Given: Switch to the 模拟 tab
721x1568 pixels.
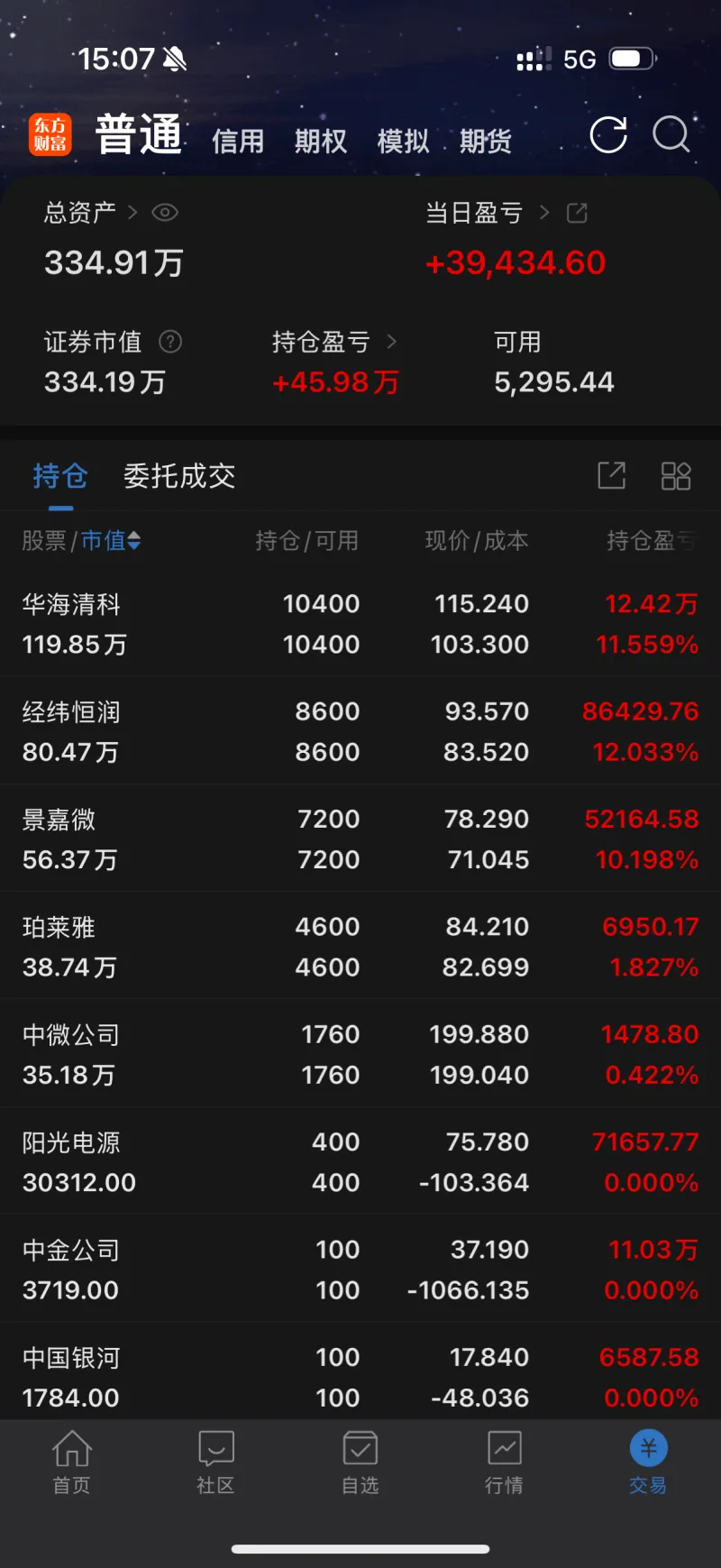Looking at the screenshot, I should [403, 141].
